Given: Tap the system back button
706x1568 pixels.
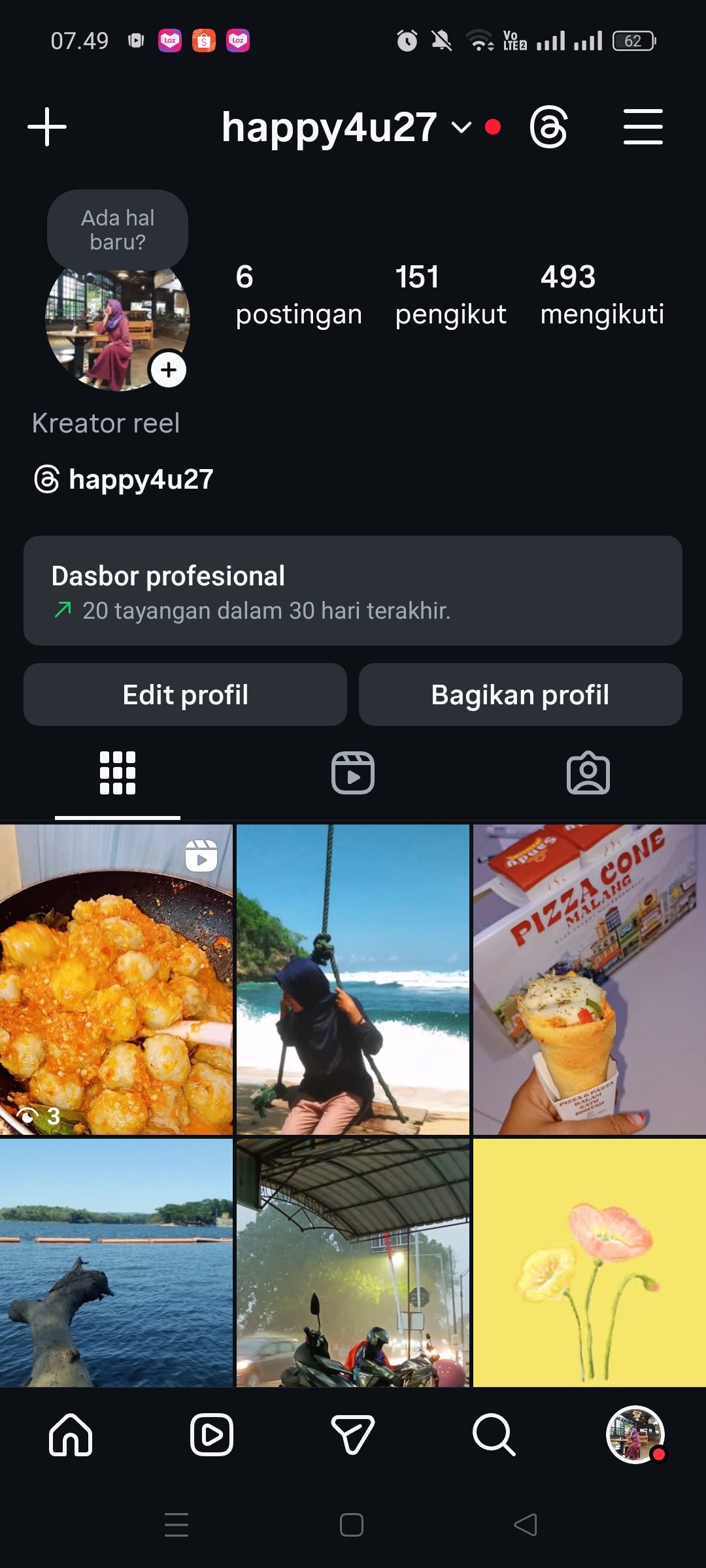Looking at the screenshot, I should click(x=526, y=1525).
